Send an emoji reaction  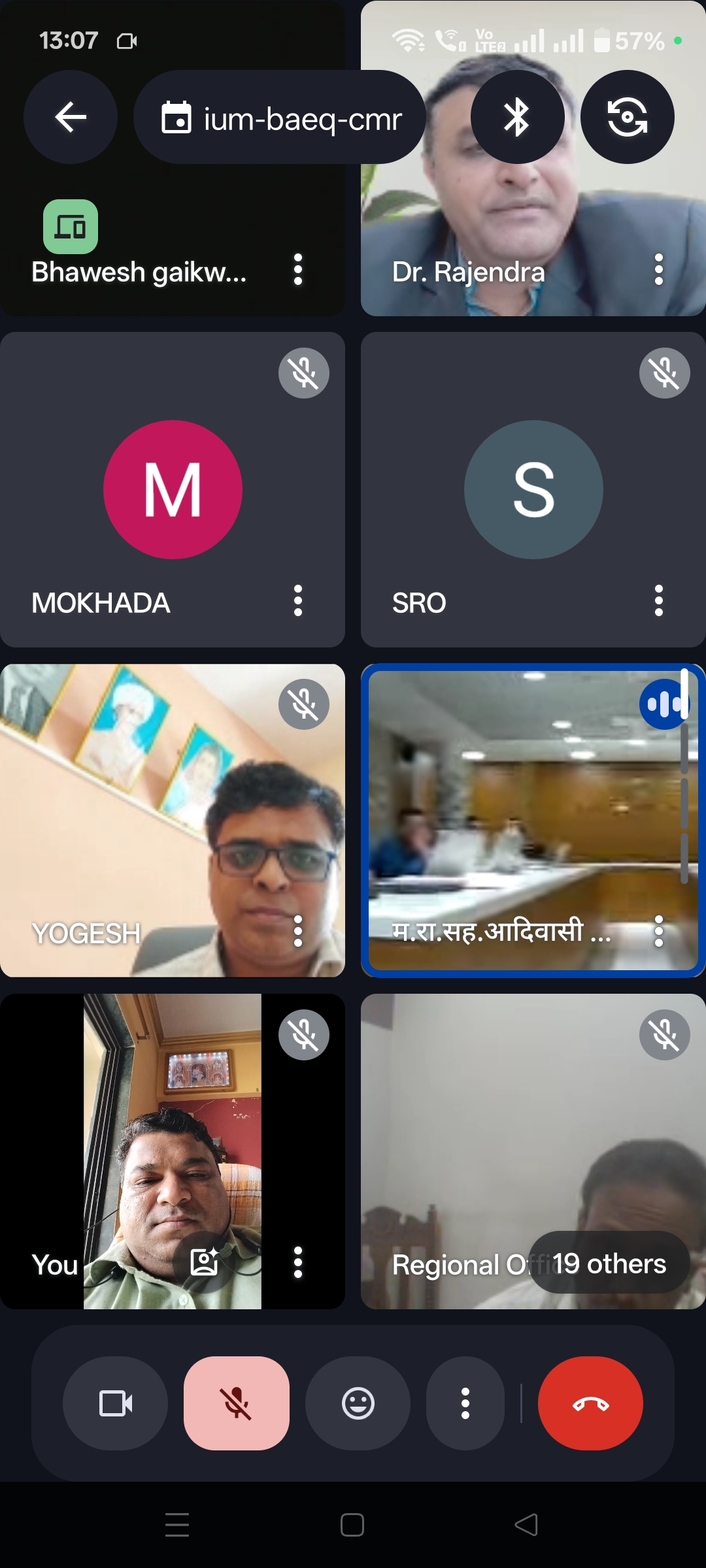point(358,1403)
